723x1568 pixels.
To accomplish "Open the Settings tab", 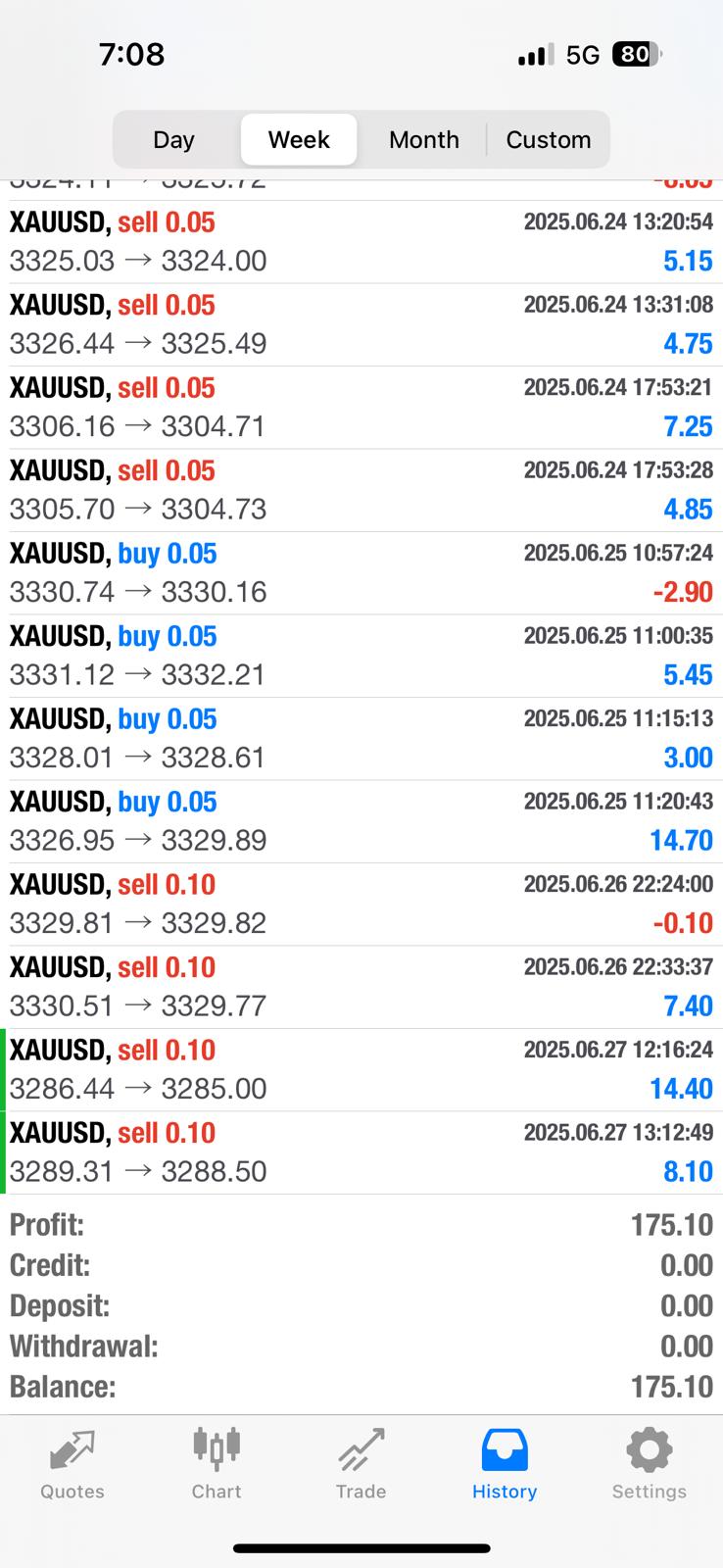I will click(649, 1465).
